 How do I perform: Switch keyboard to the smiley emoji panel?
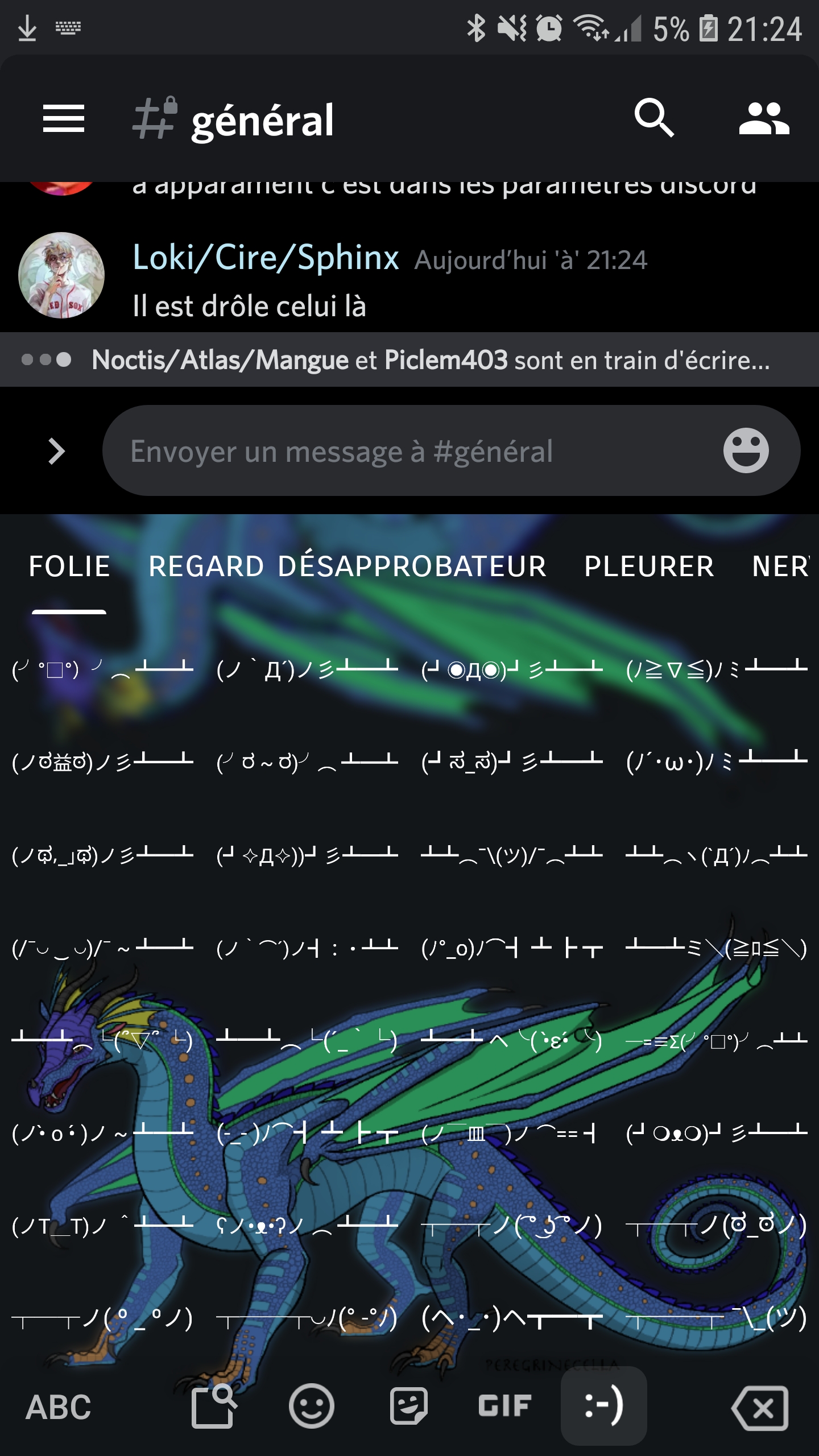311,1407
